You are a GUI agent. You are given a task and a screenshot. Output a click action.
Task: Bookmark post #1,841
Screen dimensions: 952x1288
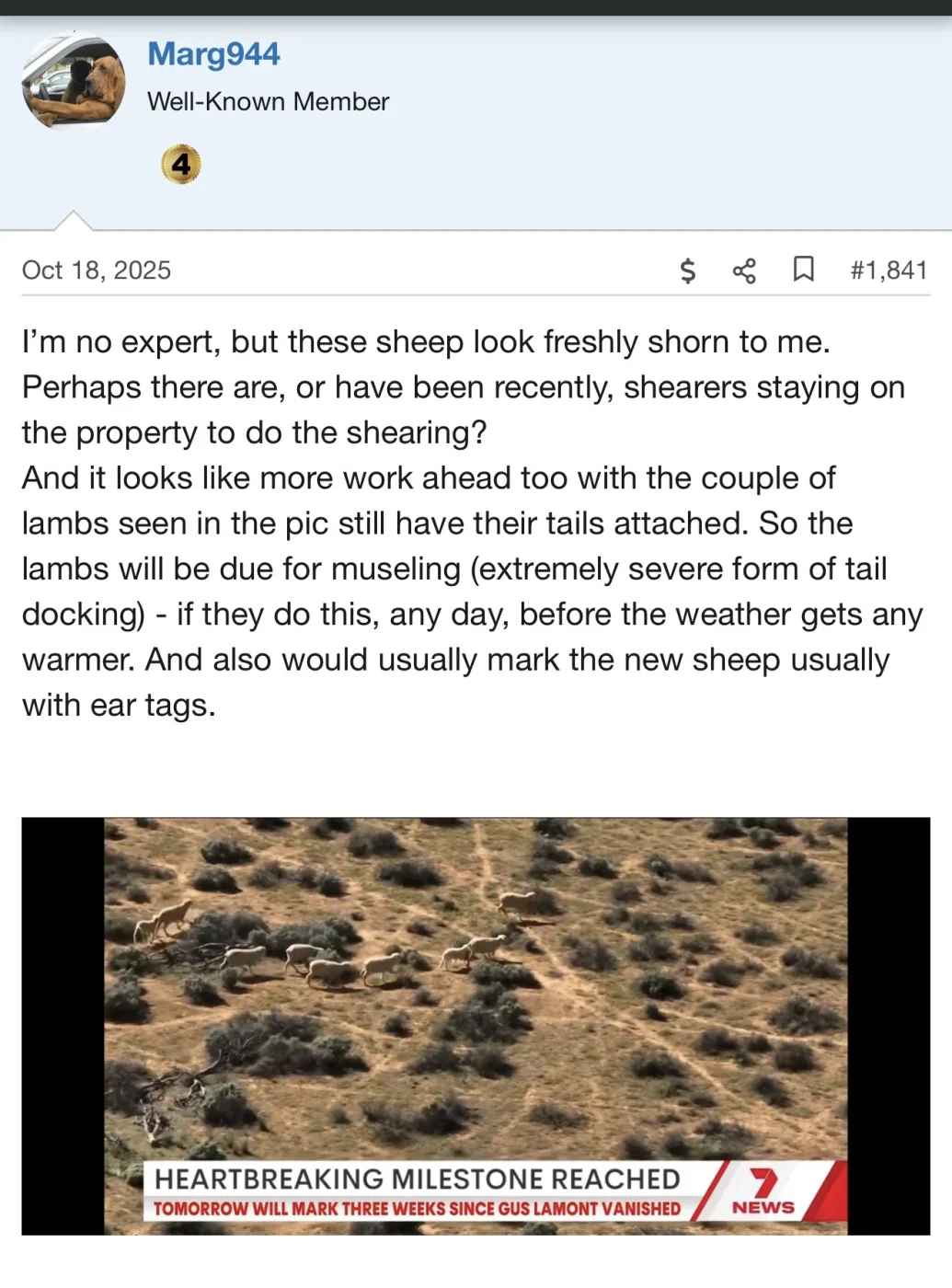point(803,270)
